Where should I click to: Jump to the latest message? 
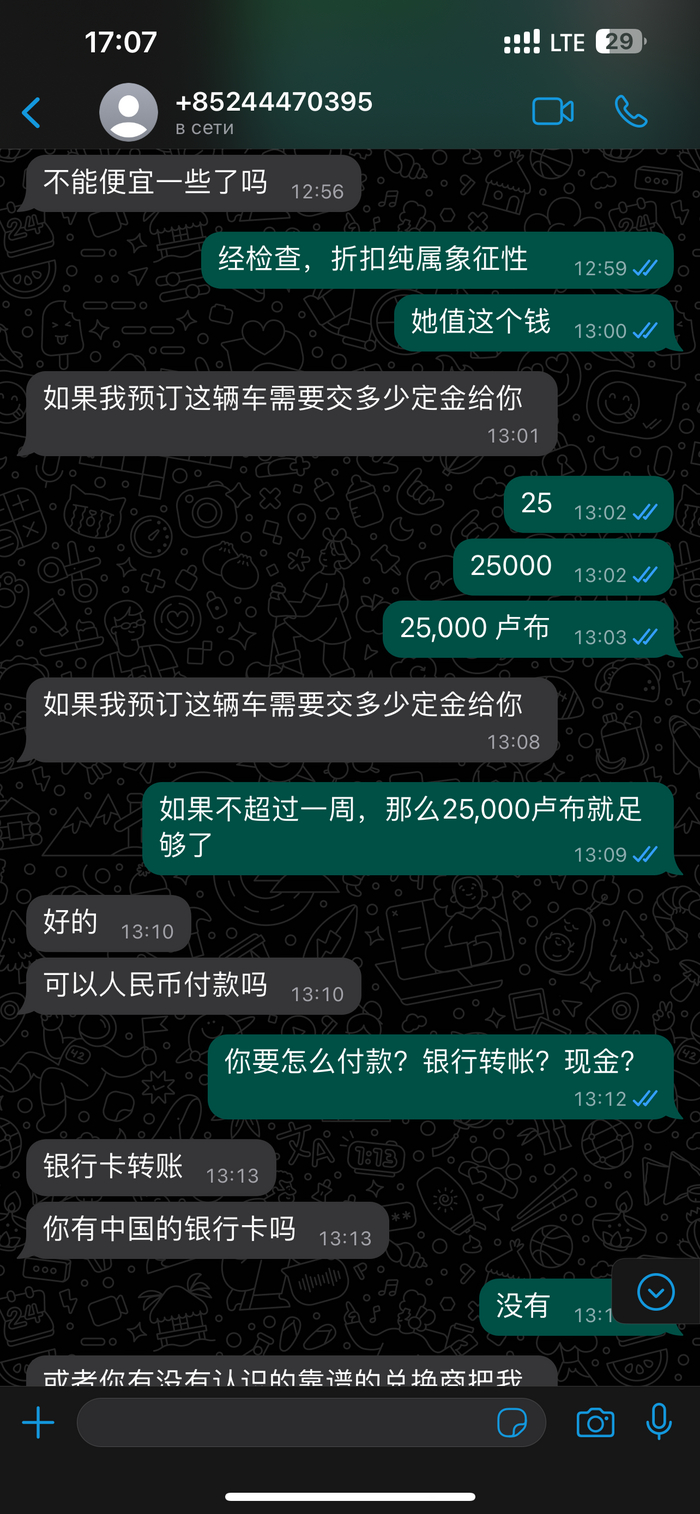[x=656, y=1292]
